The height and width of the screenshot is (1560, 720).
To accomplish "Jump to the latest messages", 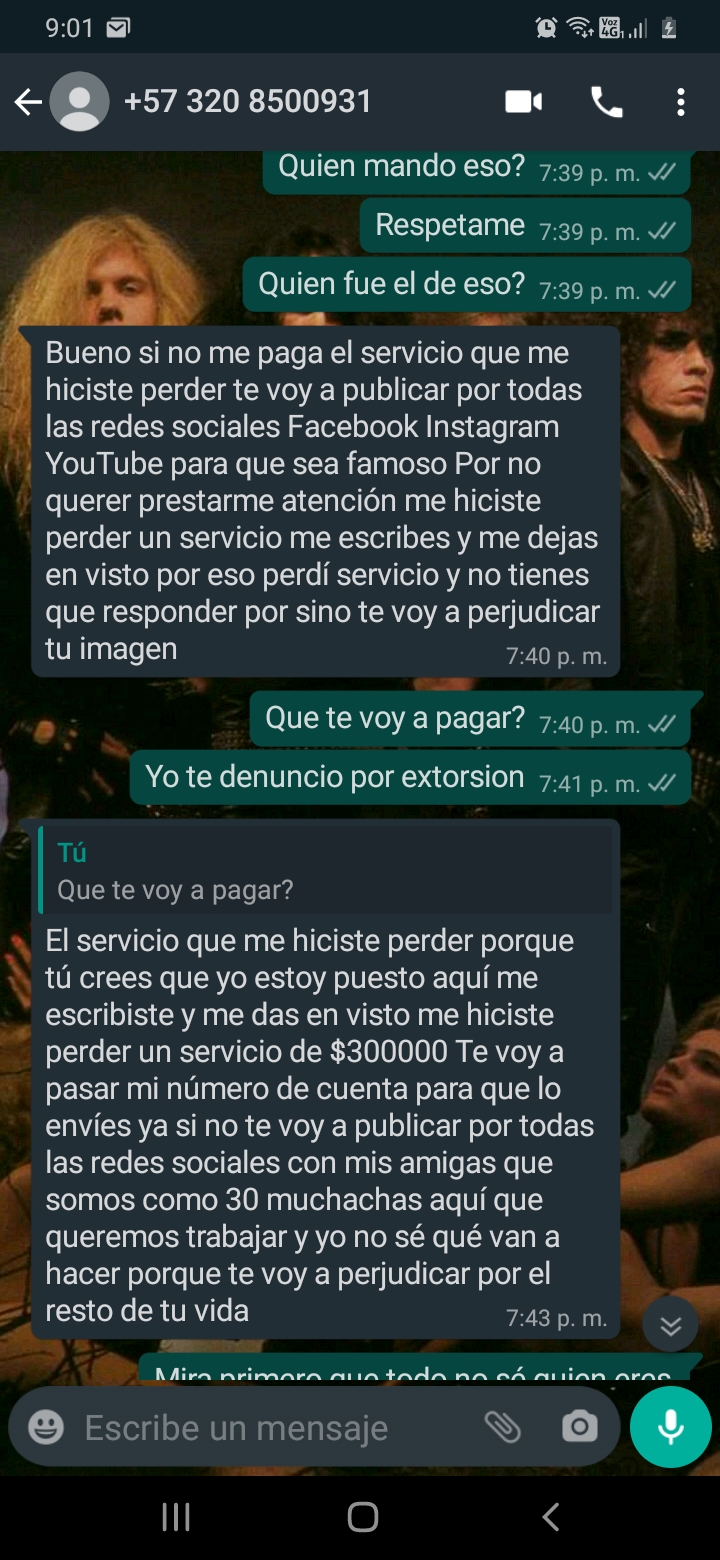I will [x=670, y=1326].
